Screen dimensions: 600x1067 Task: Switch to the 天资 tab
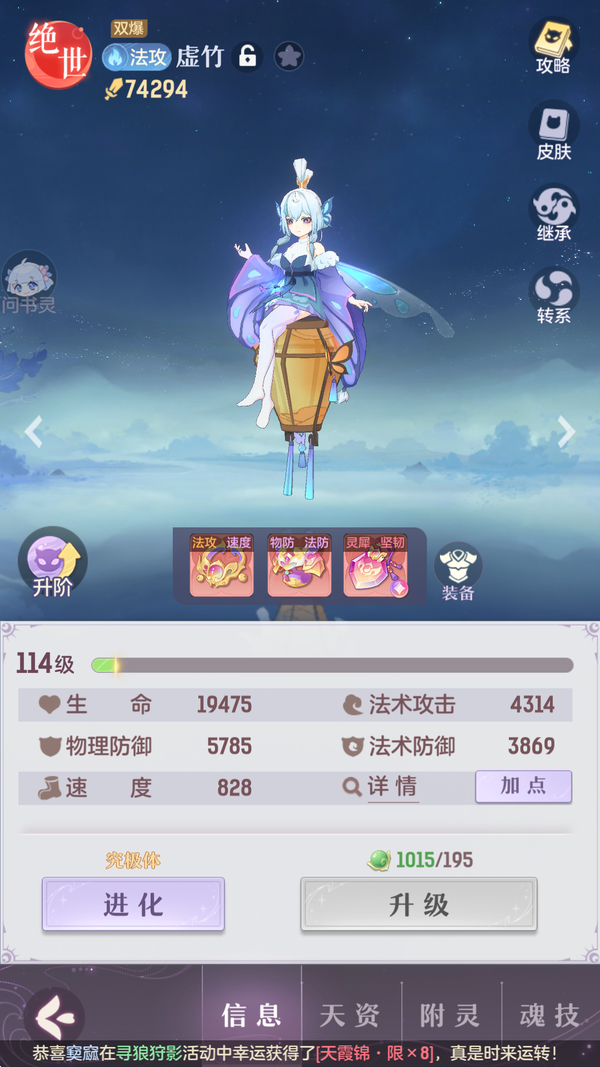[350, 1015]
